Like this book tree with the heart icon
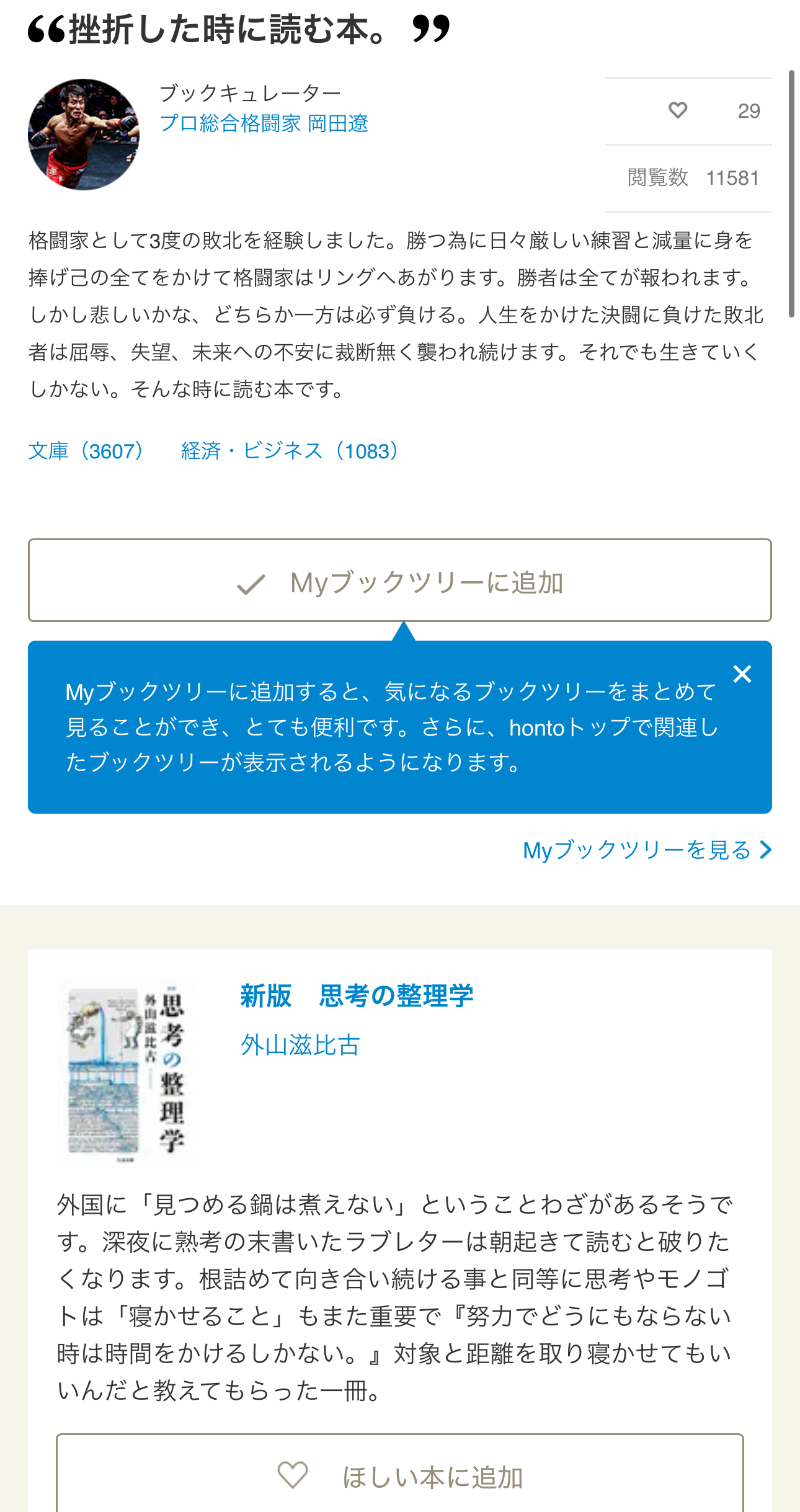The image size is (800, 1512). point(678,110)
